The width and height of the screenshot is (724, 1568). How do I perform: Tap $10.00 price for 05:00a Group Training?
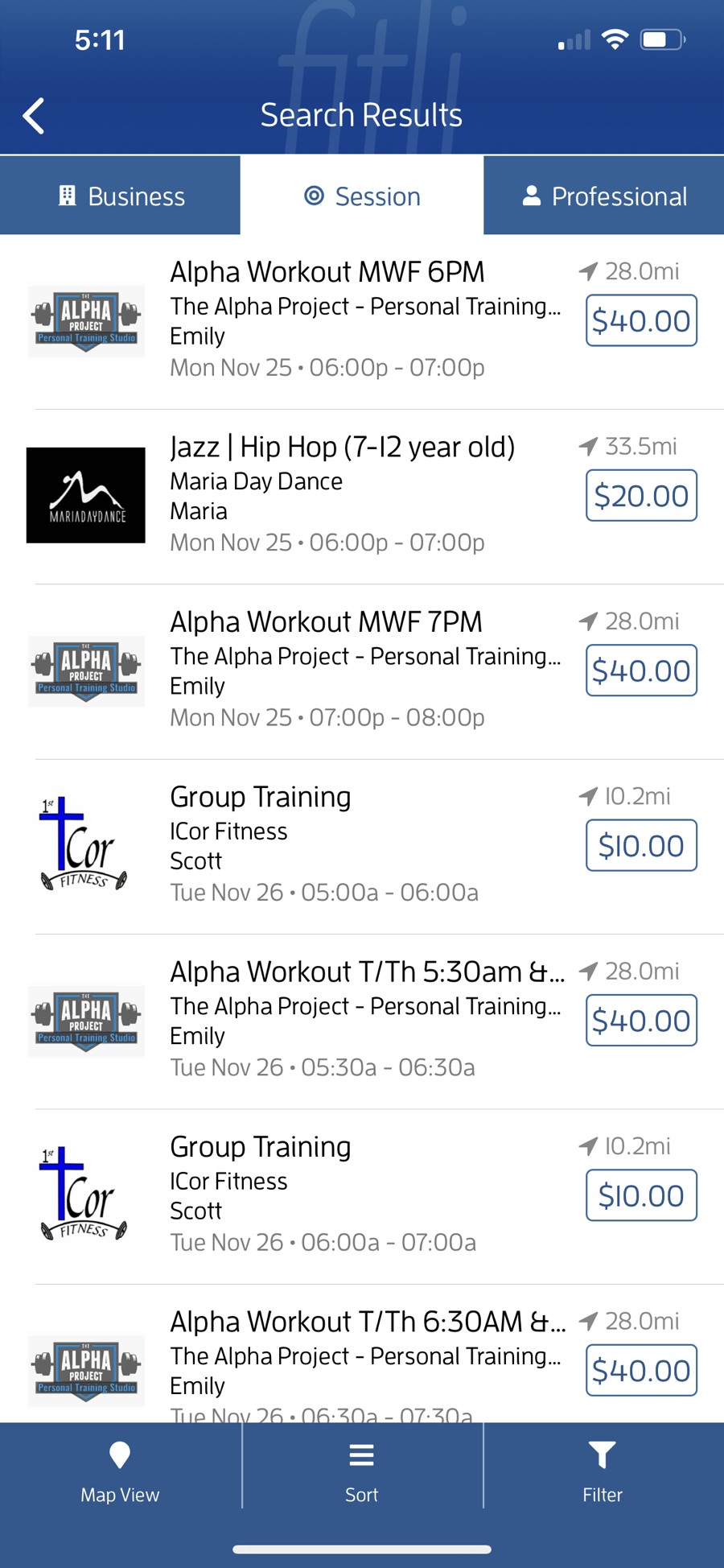coord(641,845)
